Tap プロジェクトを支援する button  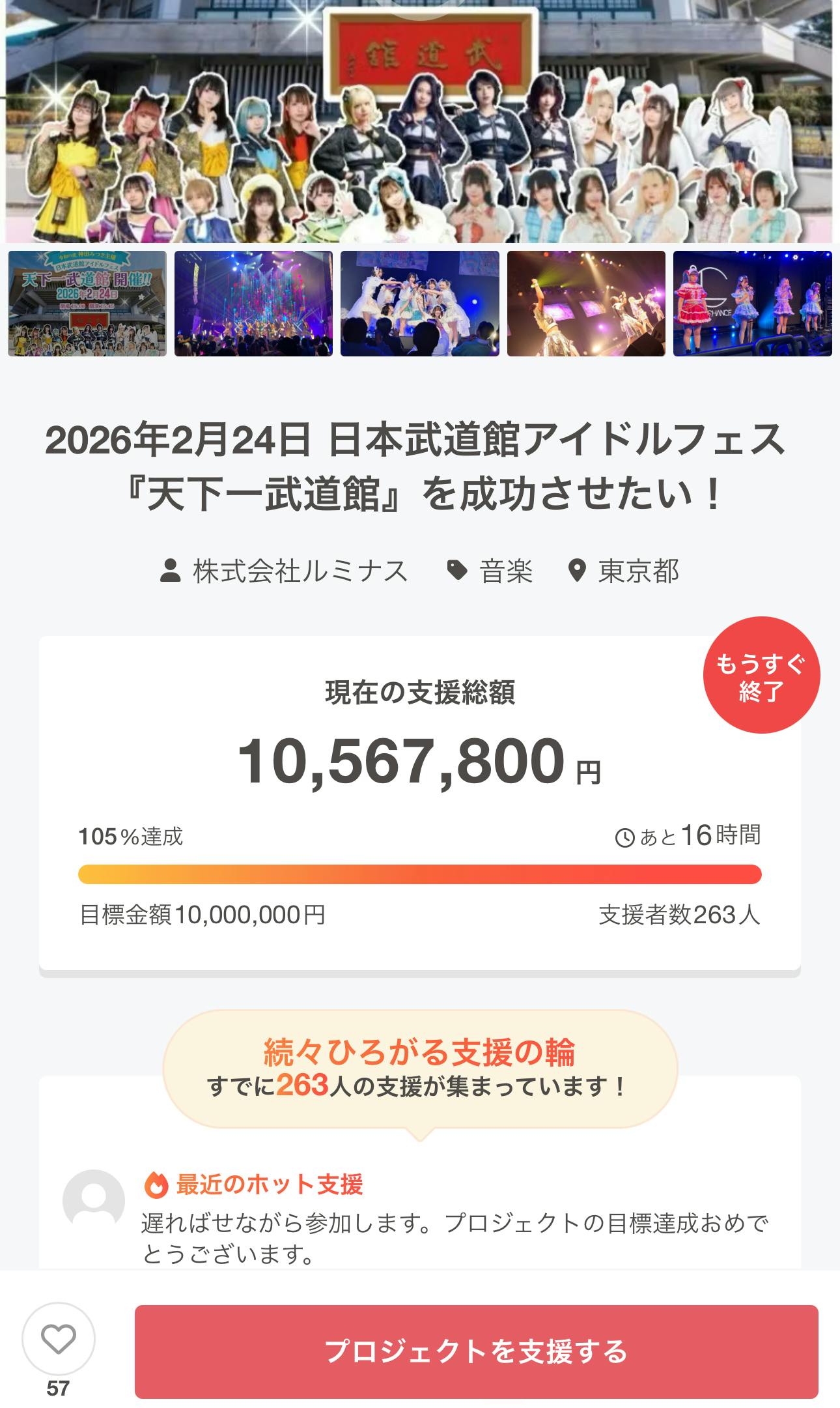[x=476, y=1351]
